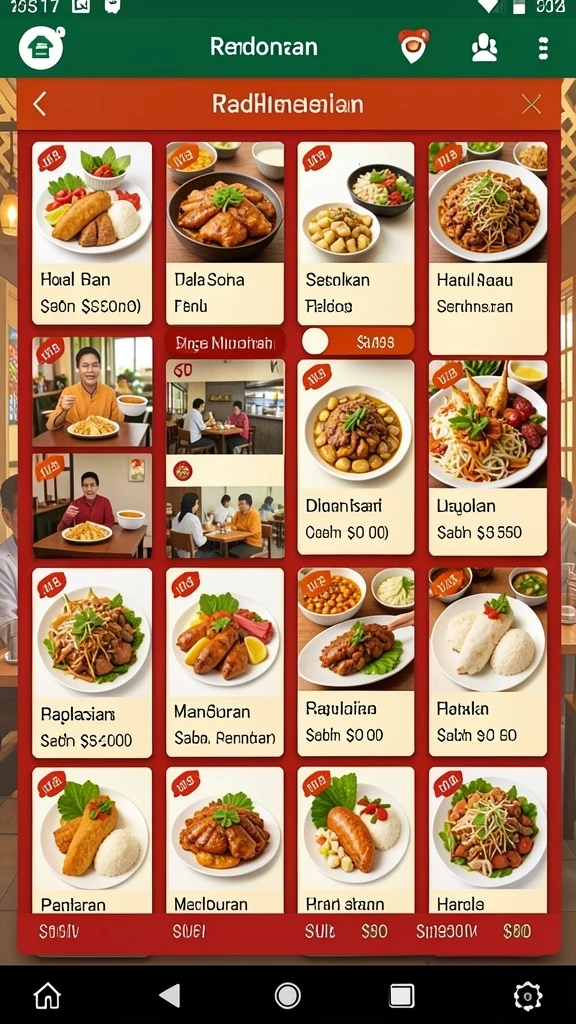The height and width of the screenshot is (1024, 576).
Task: Open the location pin icon
Action: (x=413, y=46)
